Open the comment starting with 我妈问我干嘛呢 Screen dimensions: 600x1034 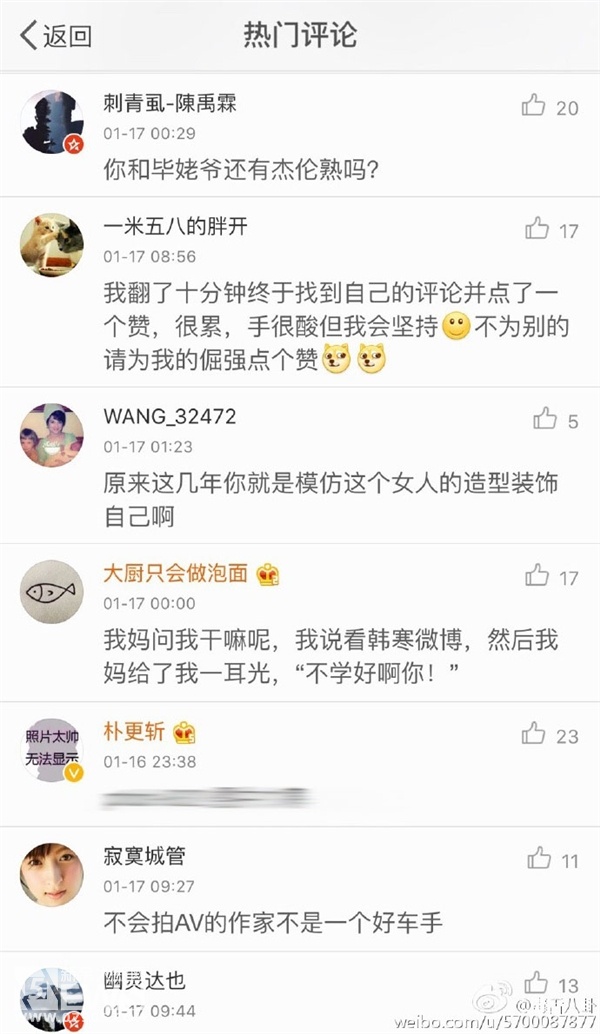pos(330,653)
